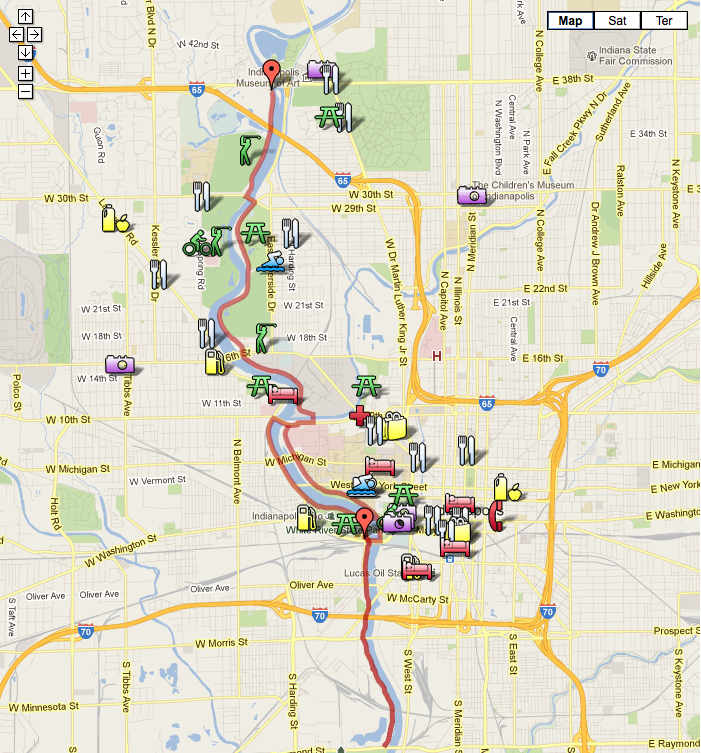This screenshot has height=753, width=701.
Task: Switch to the Sat satellite view
Action: [618, 20]
